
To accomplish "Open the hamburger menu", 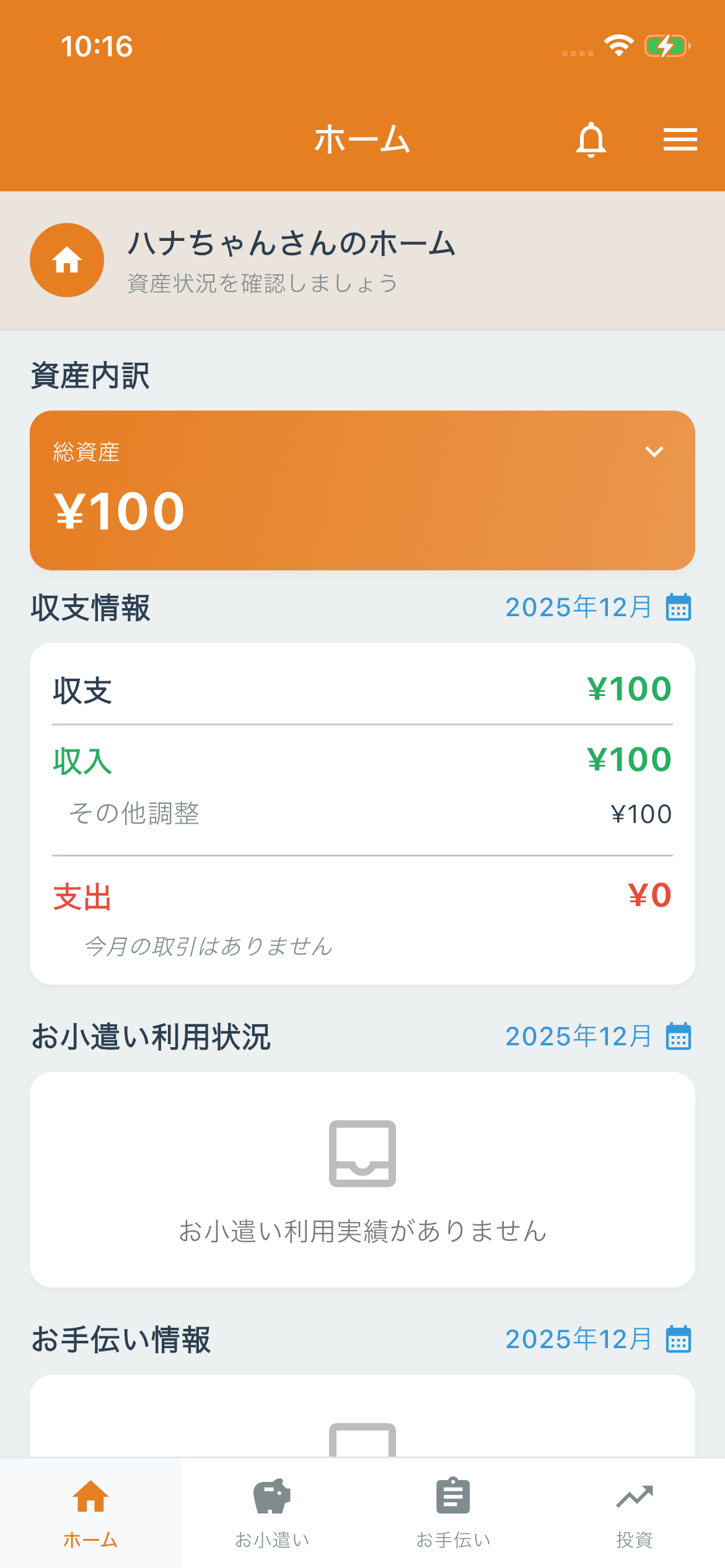I will click(x=680, y=139).
